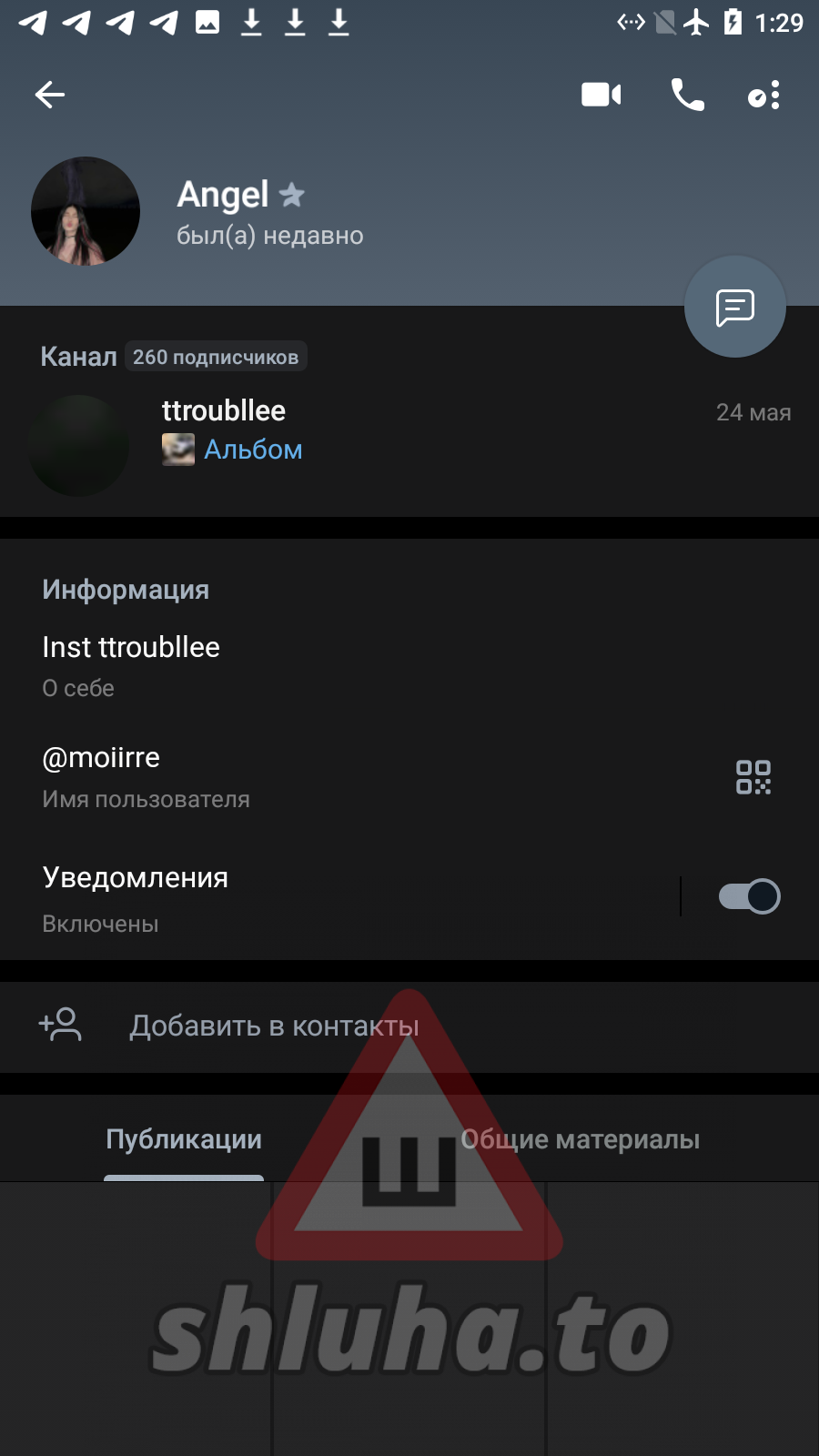The image size is (819, 1456).
Task: Tap the Inst ttroubllee bio row
Action: coord(409,666)
